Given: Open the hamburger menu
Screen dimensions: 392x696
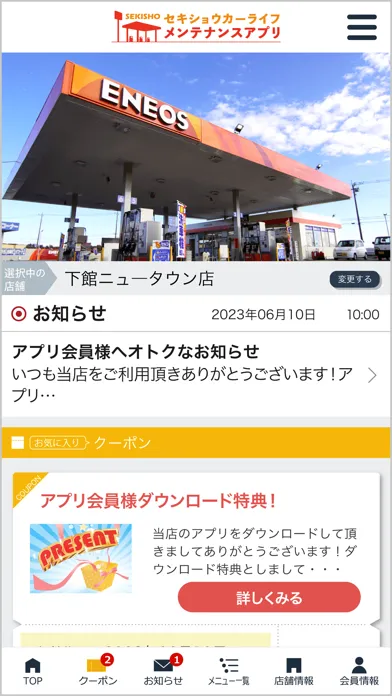Looking at the screenshot, I should coord(362,27).
